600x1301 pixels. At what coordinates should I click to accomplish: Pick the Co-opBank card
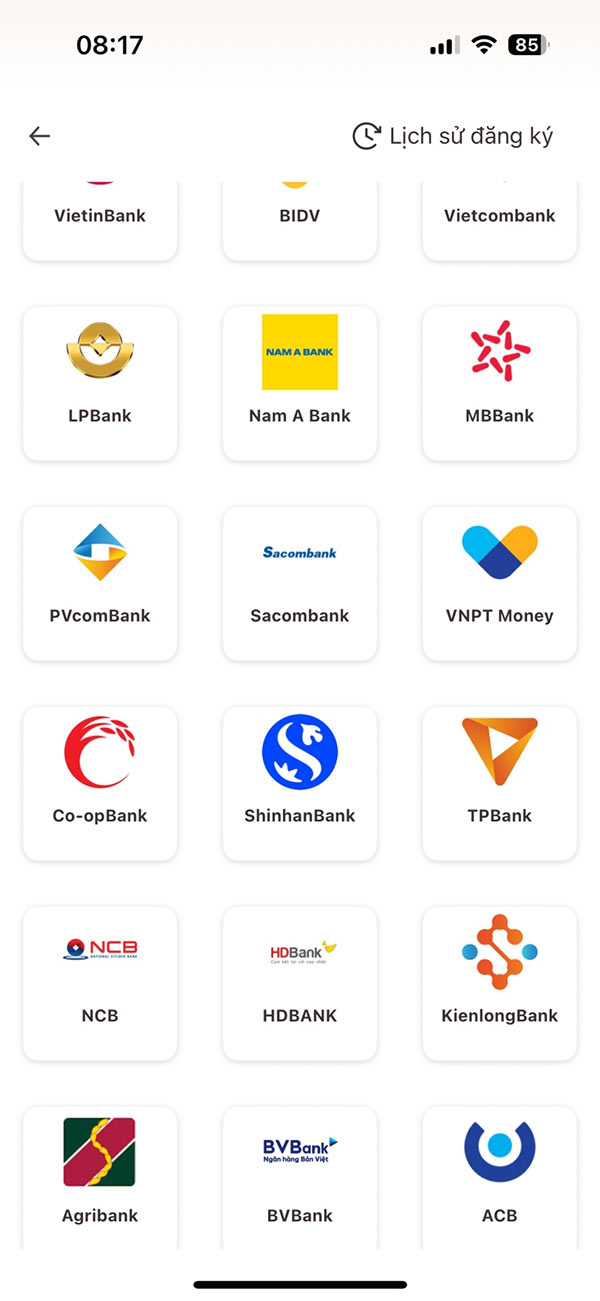[x=100, y=783]
